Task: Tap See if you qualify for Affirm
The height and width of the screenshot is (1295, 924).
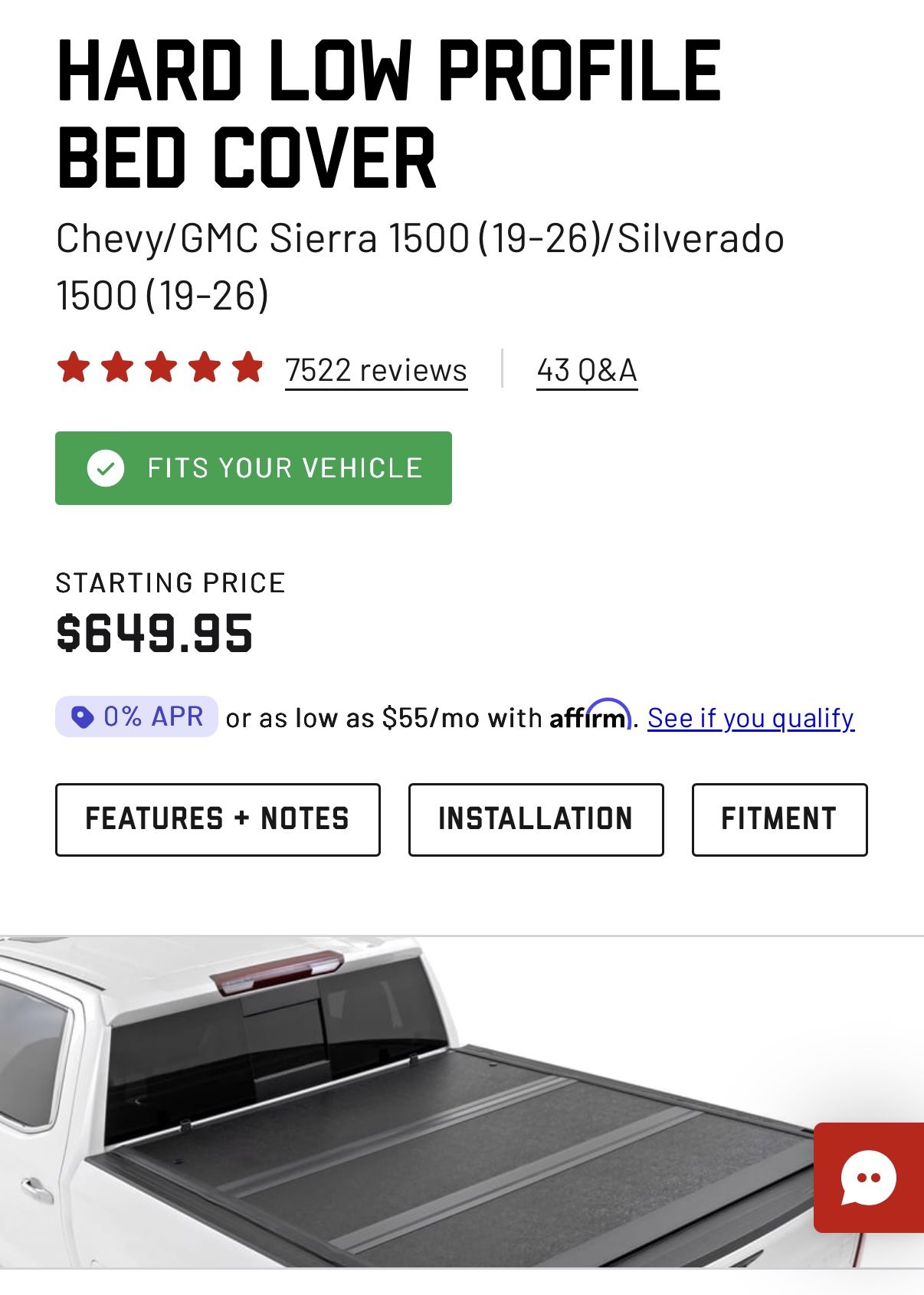Action: pyautogui.click(x=750, y=719)
